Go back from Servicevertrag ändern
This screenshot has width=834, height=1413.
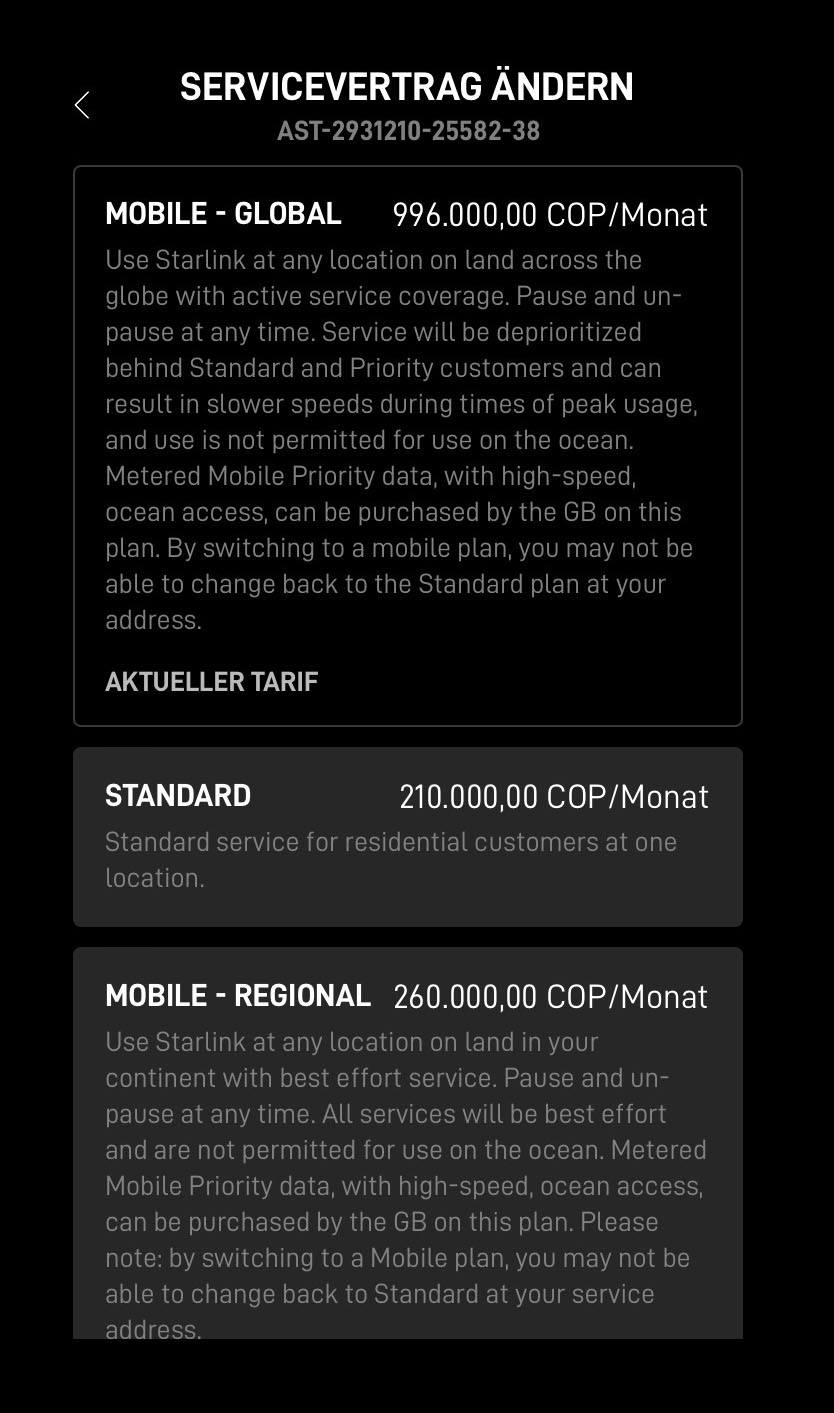82,105
